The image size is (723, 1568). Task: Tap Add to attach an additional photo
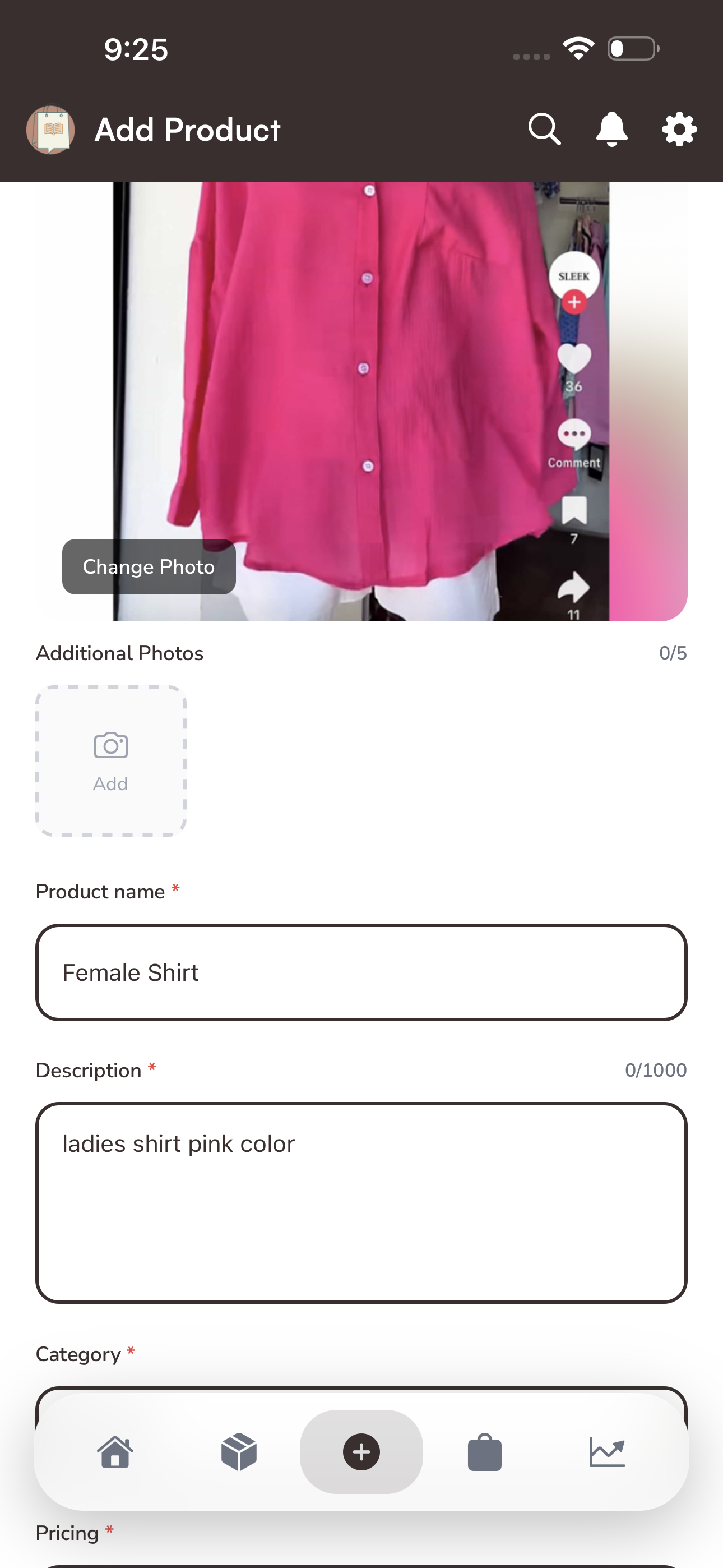pyautogui.click(x=110, y=761)
